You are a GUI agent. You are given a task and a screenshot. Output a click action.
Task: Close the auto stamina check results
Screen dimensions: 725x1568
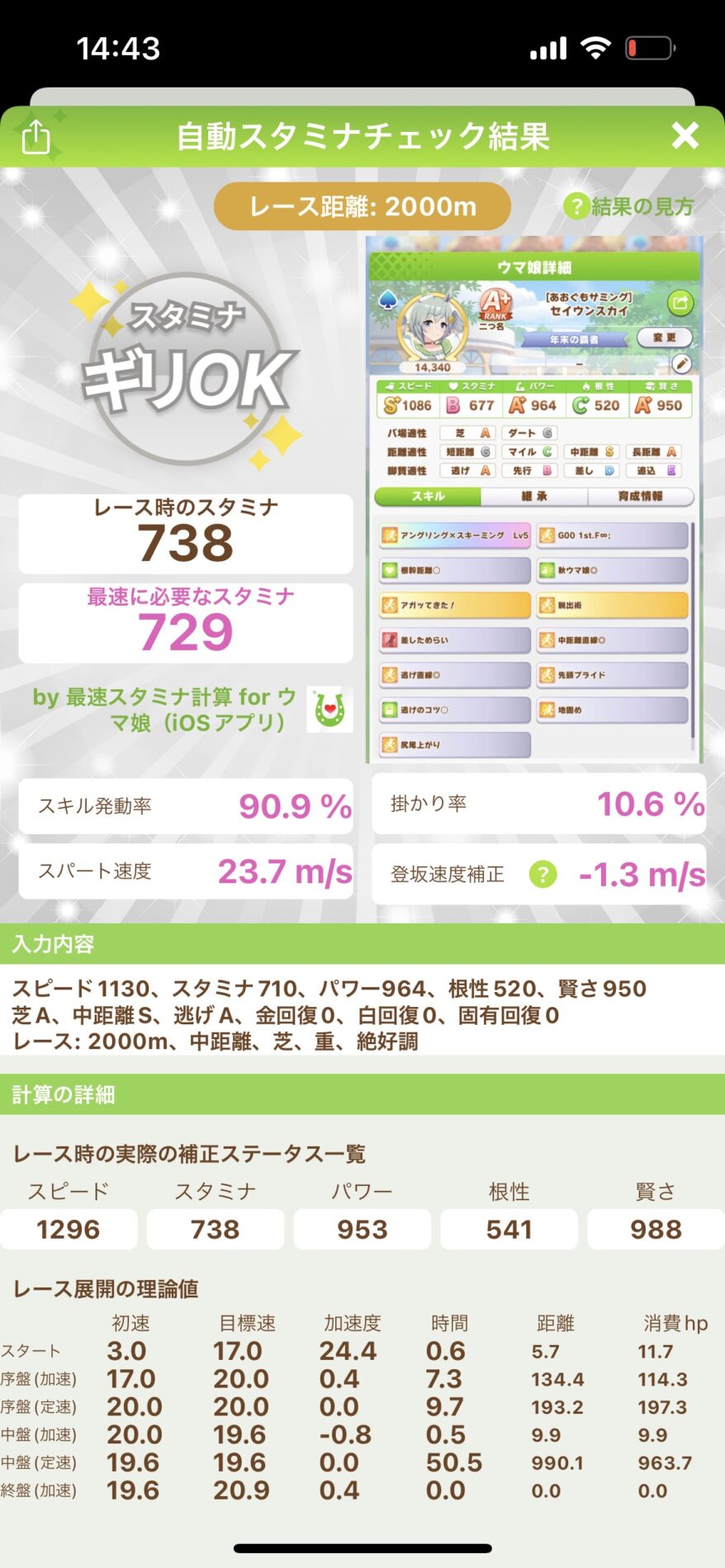685,135
